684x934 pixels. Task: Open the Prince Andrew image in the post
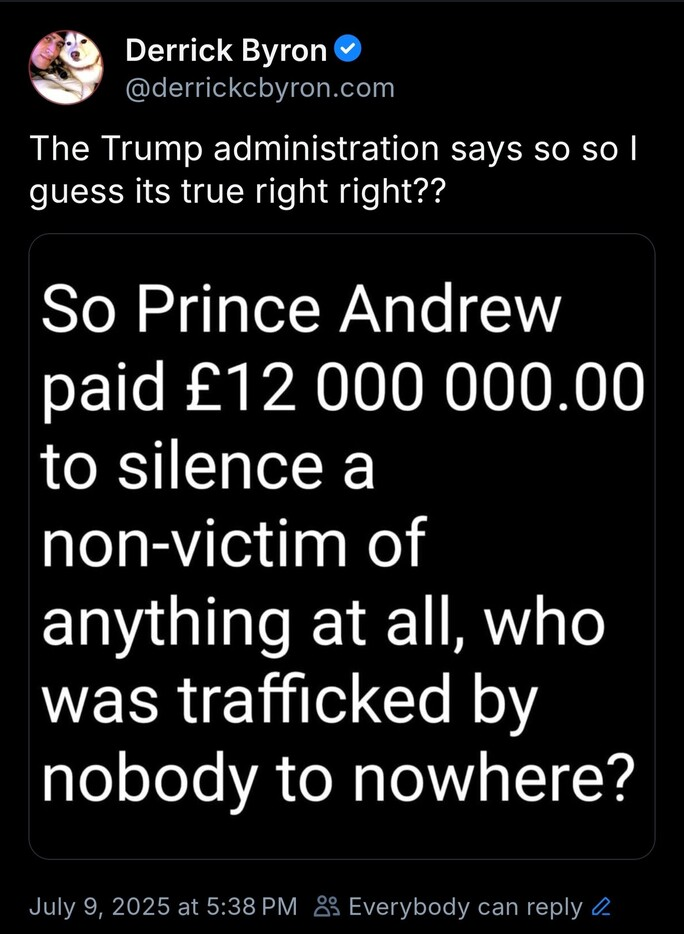(341, 546)
